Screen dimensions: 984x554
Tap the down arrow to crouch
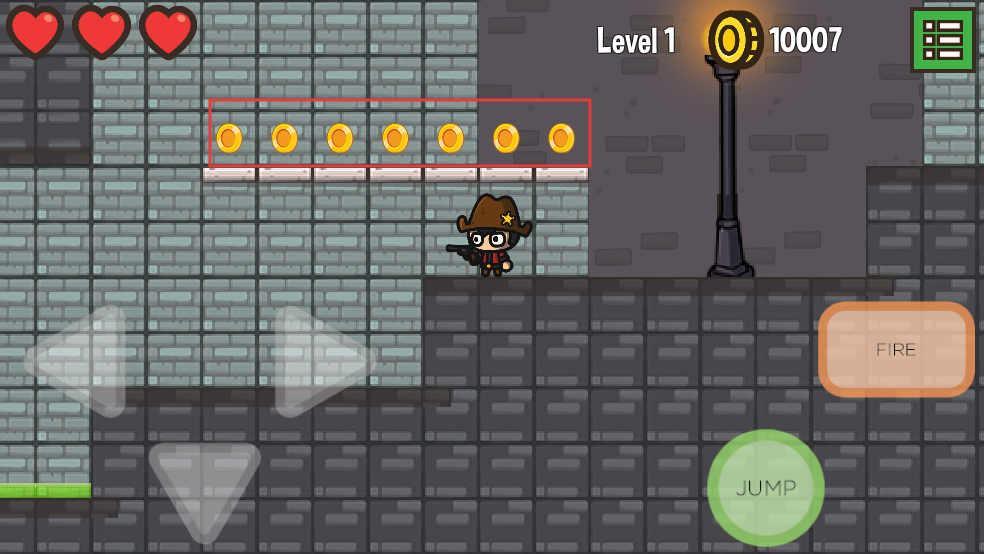tap(204, 485)
